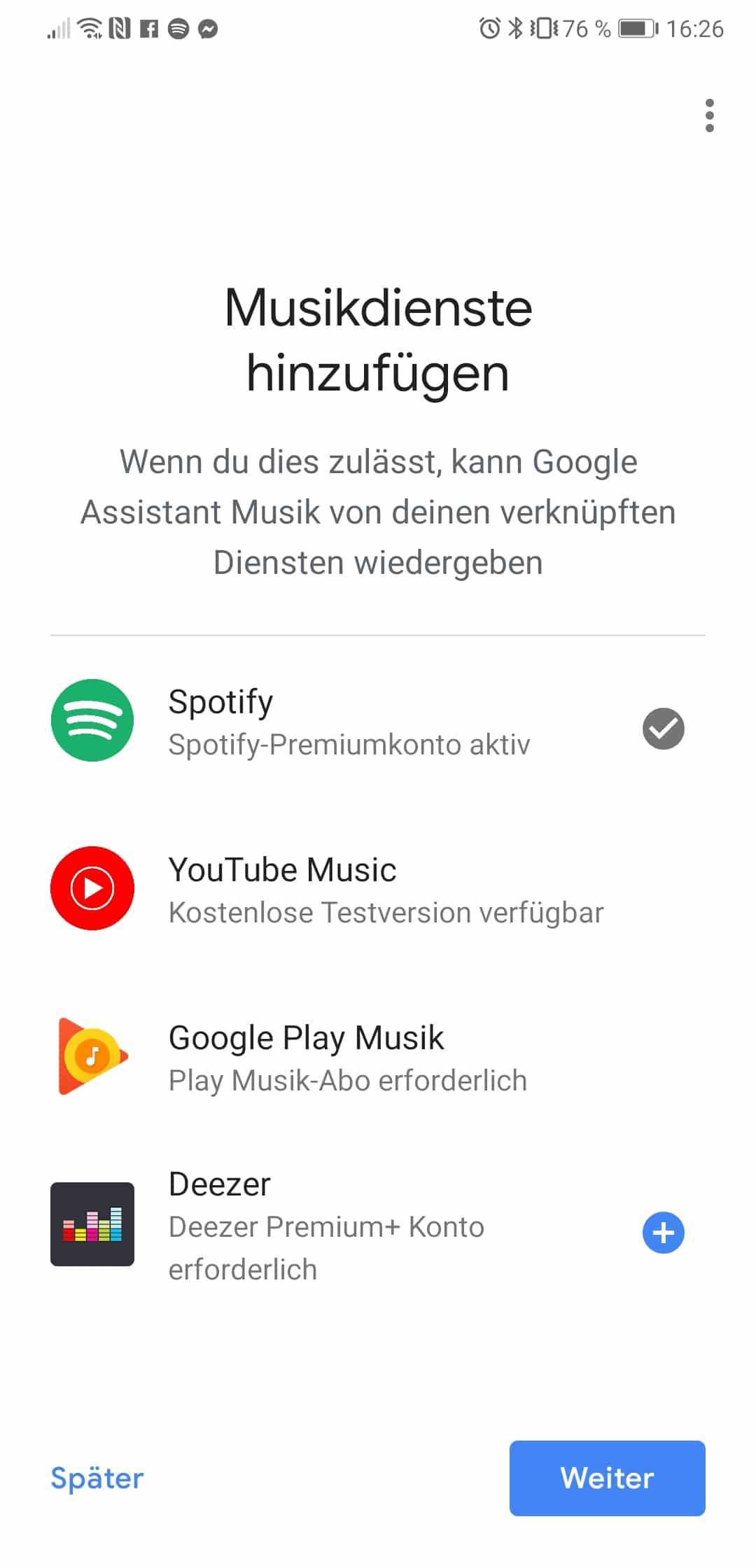The width and height of the screenshot is (756, 1568).
Task: Continue with the Weiter button
Action: [607, 1478]
